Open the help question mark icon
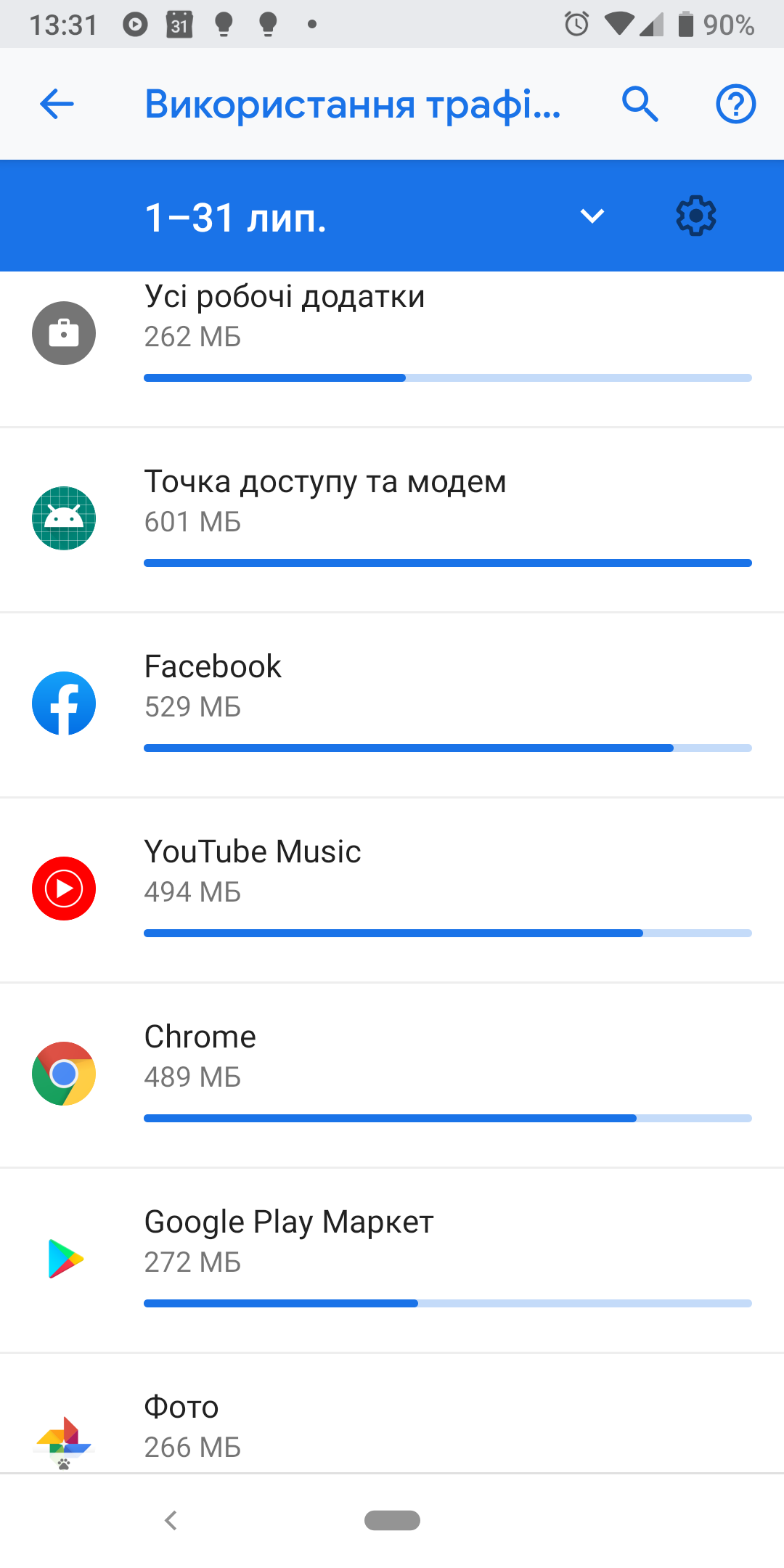This screenshot has height=1568, width=784. 735,104
